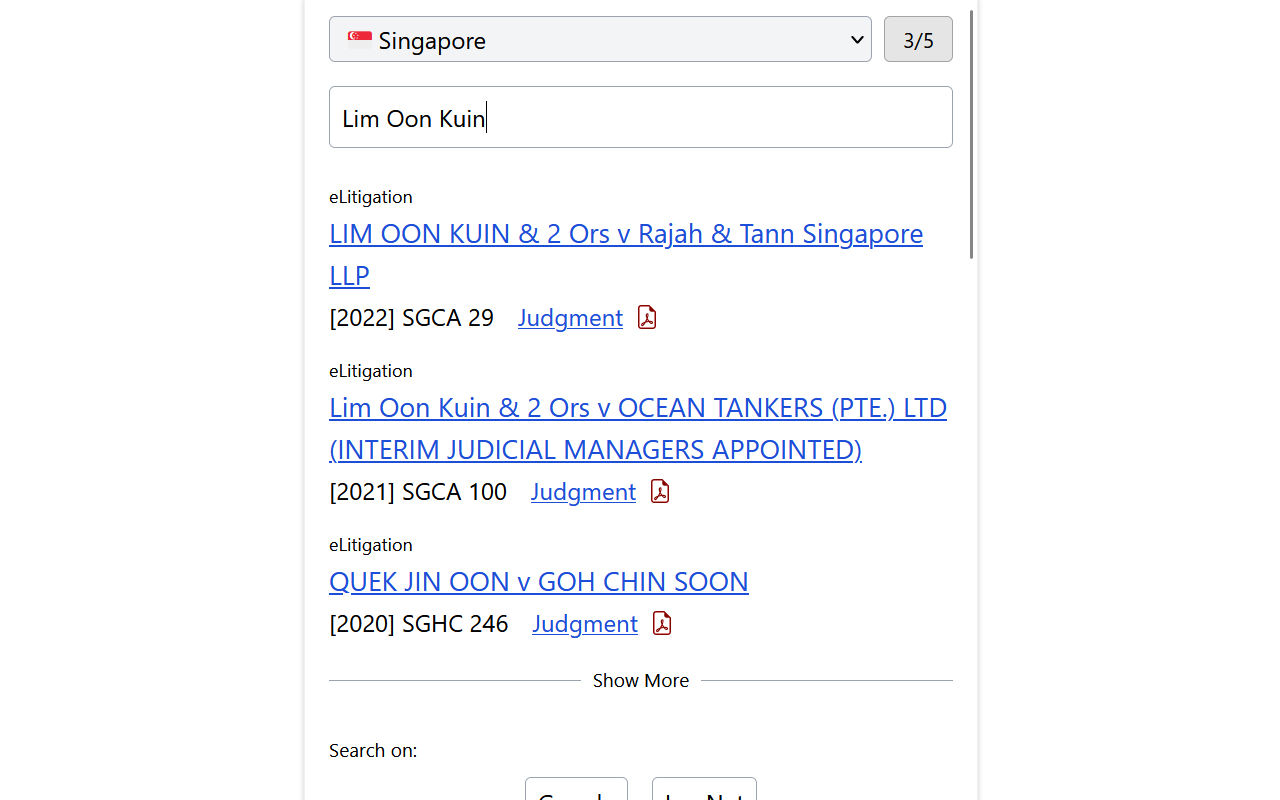Expand results with Show More
The height and width of the screenshot is (800, 1280).
(641, 680)
